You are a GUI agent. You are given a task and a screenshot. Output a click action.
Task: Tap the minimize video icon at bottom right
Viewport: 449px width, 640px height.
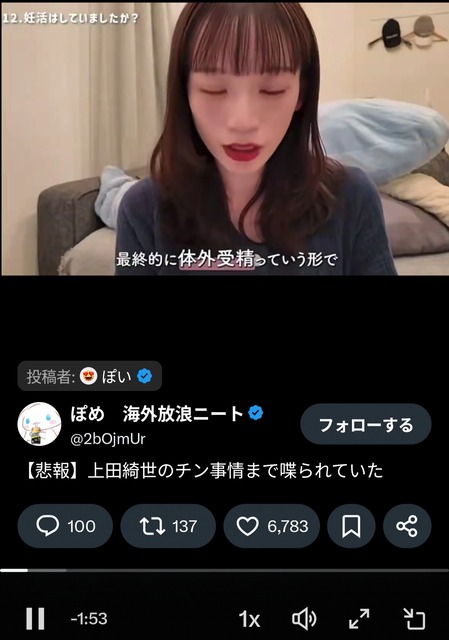coord(414,619)
